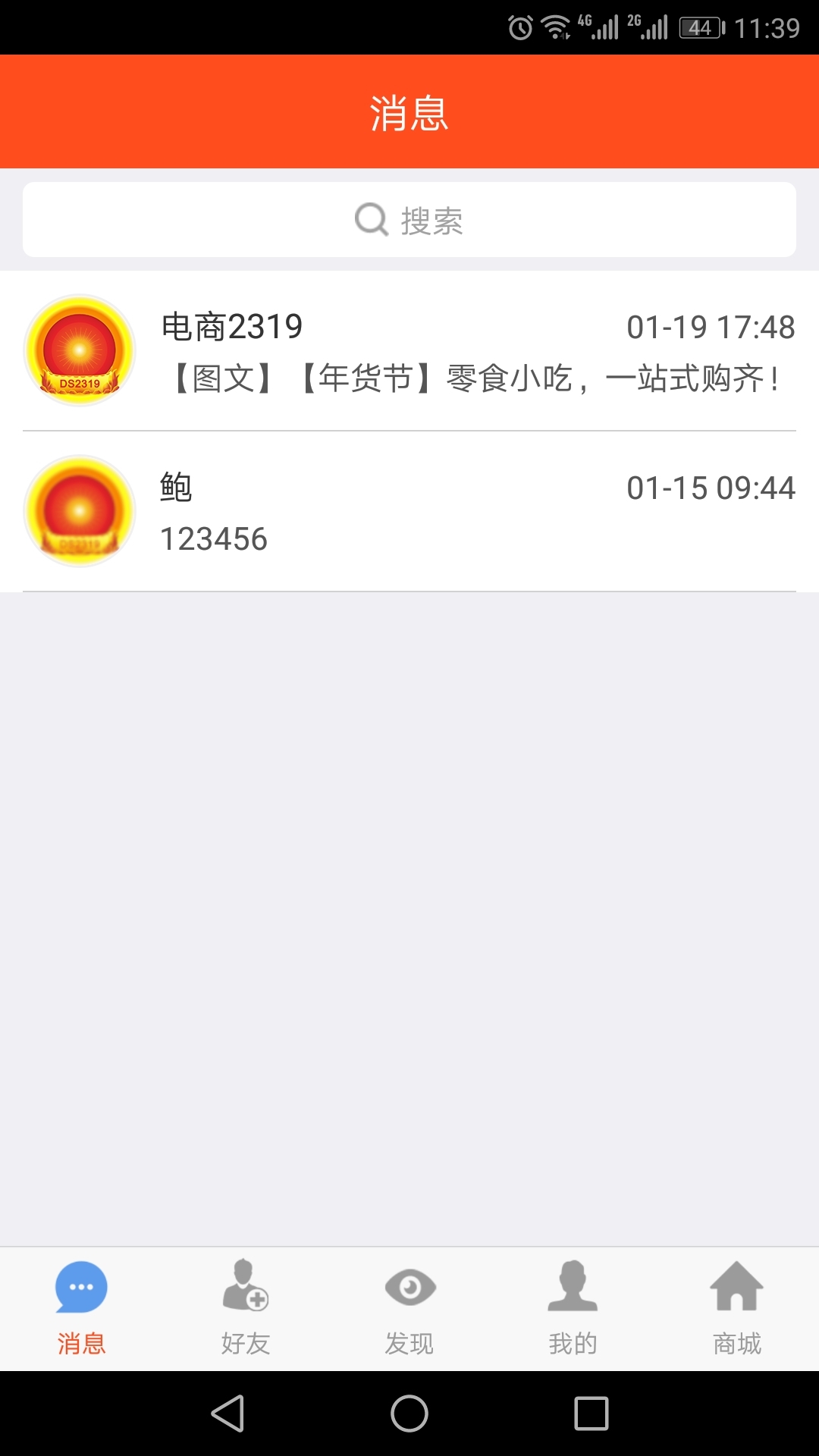Open the 我的 profile tab
819x1456 pixels.
click(573, 1308)
